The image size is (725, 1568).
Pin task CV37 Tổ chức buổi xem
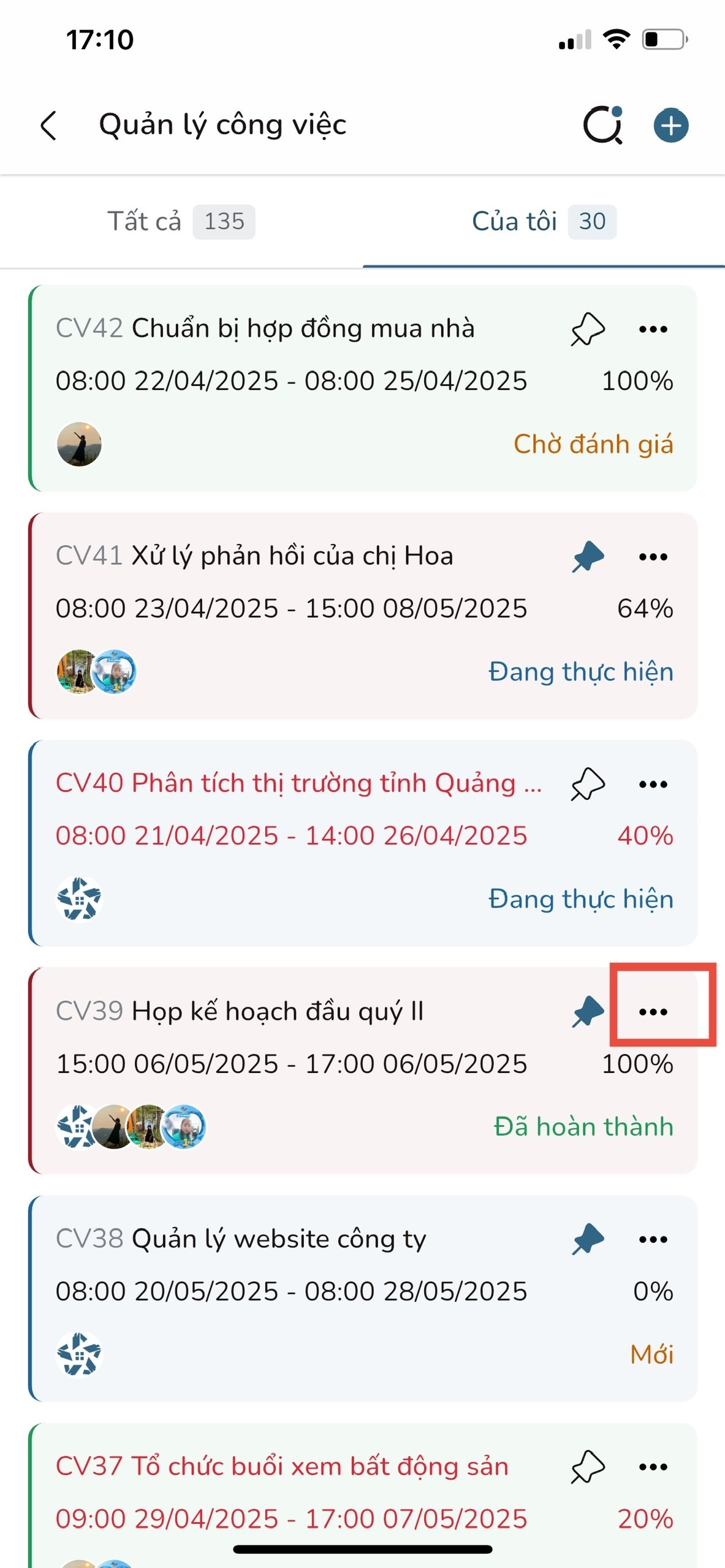click(588, 1467)
